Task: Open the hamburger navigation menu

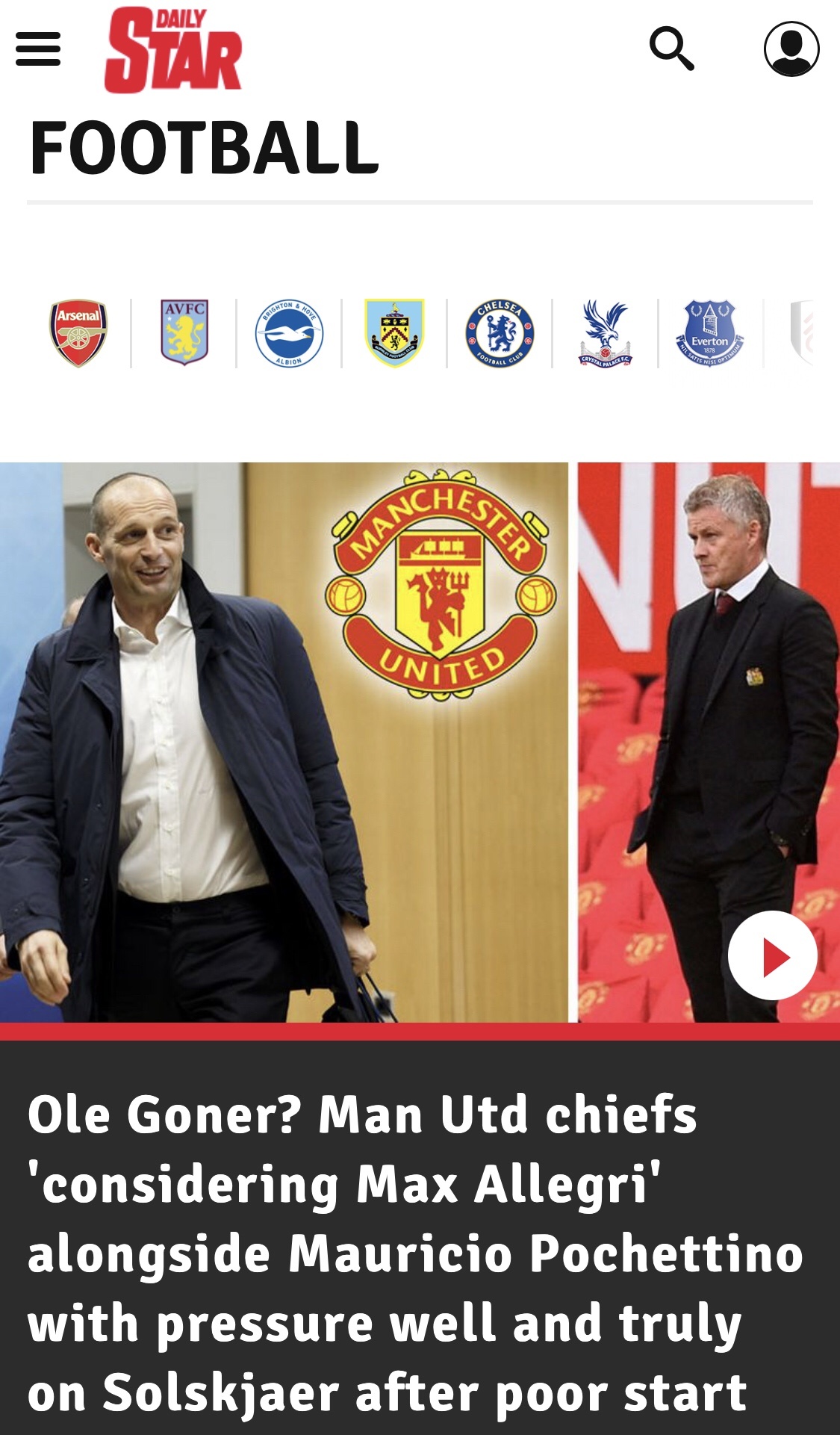Action: 38,49
